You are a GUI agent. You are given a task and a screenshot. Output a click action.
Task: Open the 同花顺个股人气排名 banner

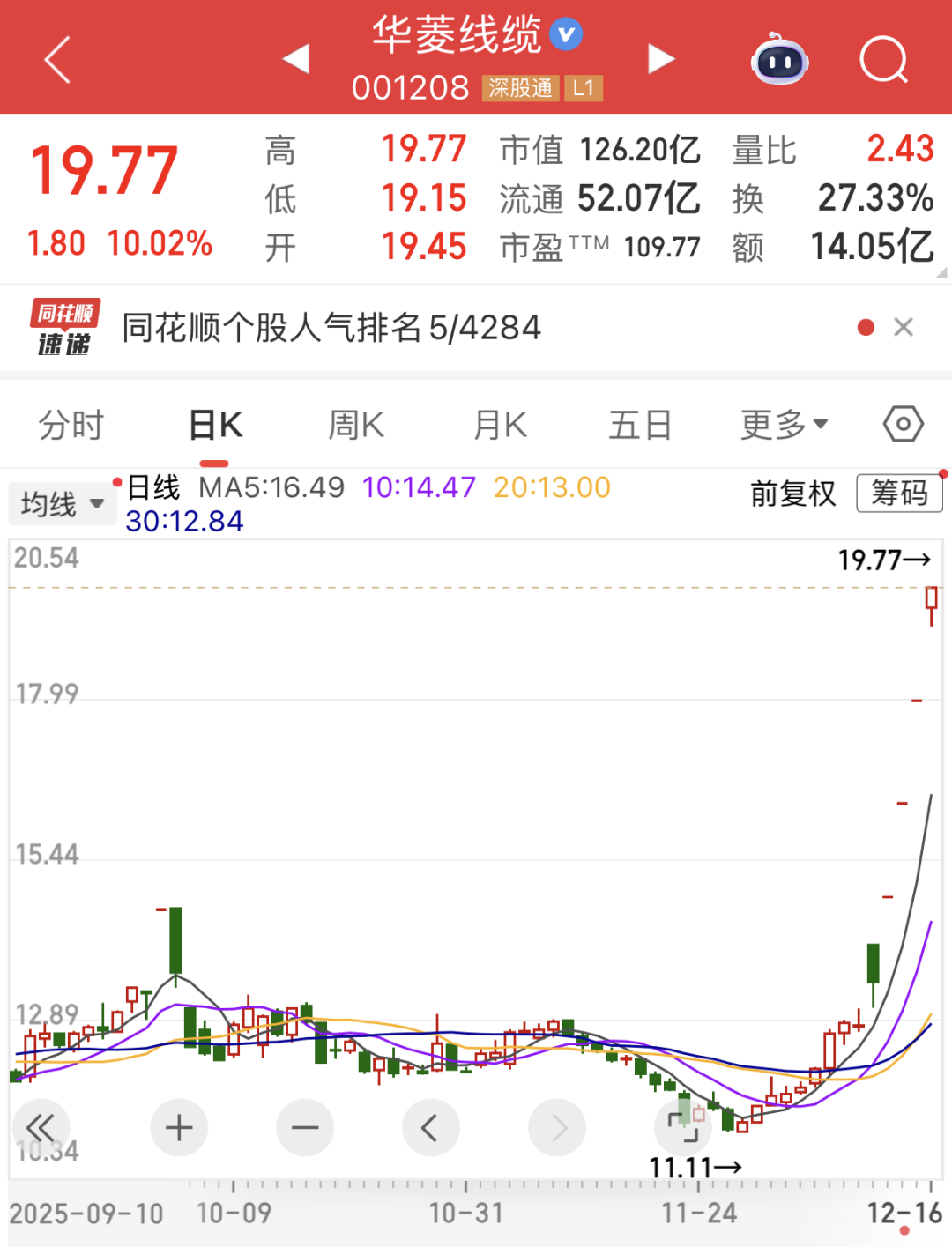pos(331,328)
